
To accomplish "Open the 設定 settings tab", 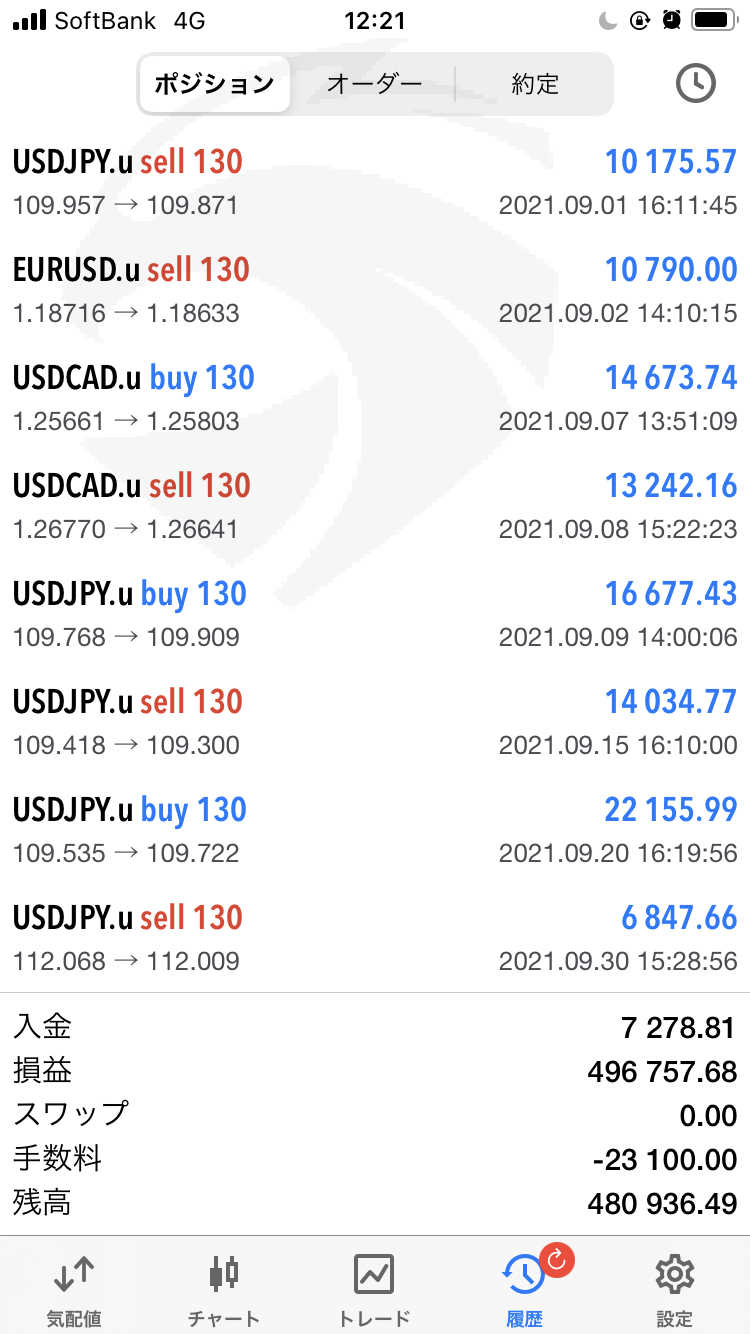I will point(675,1290).
